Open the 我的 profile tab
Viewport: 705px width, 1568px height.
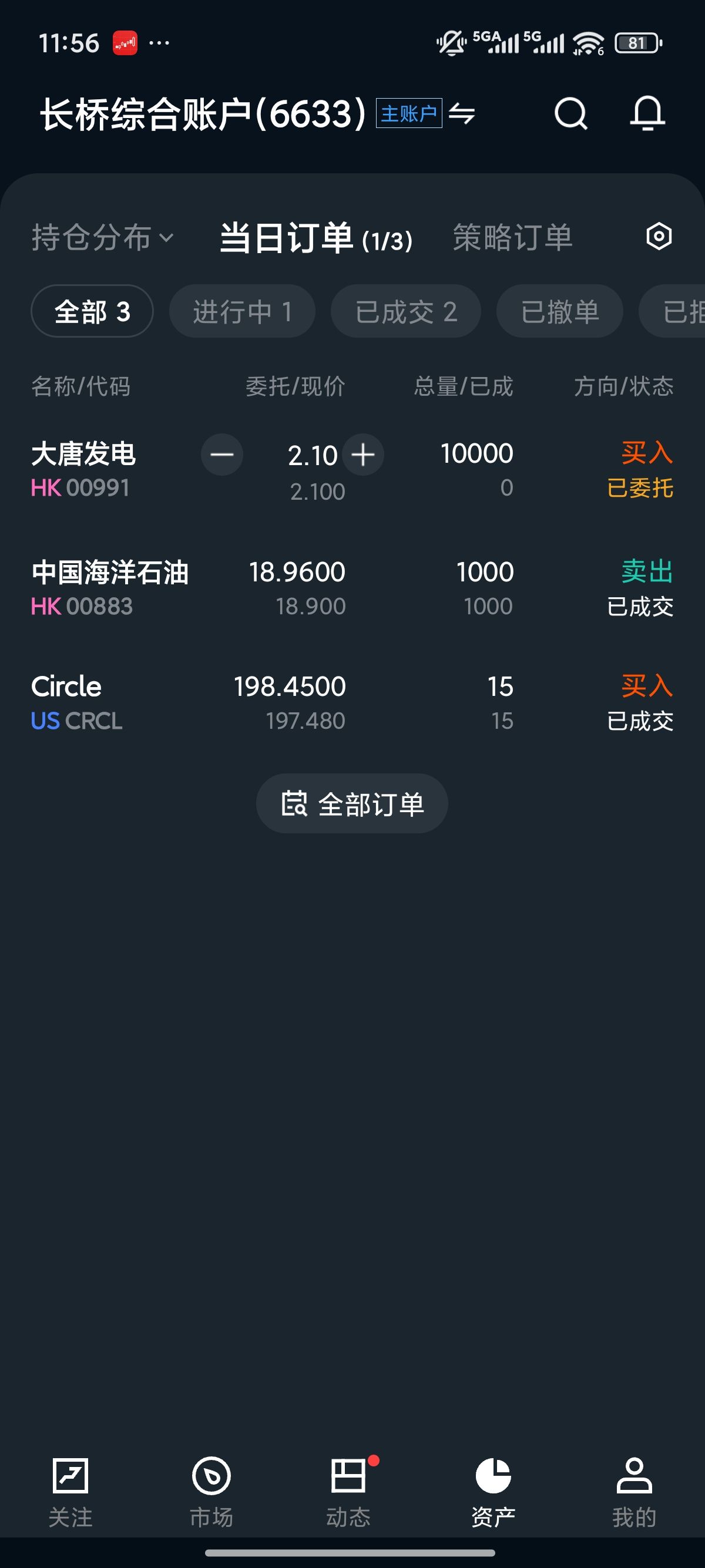point(634,1492)
